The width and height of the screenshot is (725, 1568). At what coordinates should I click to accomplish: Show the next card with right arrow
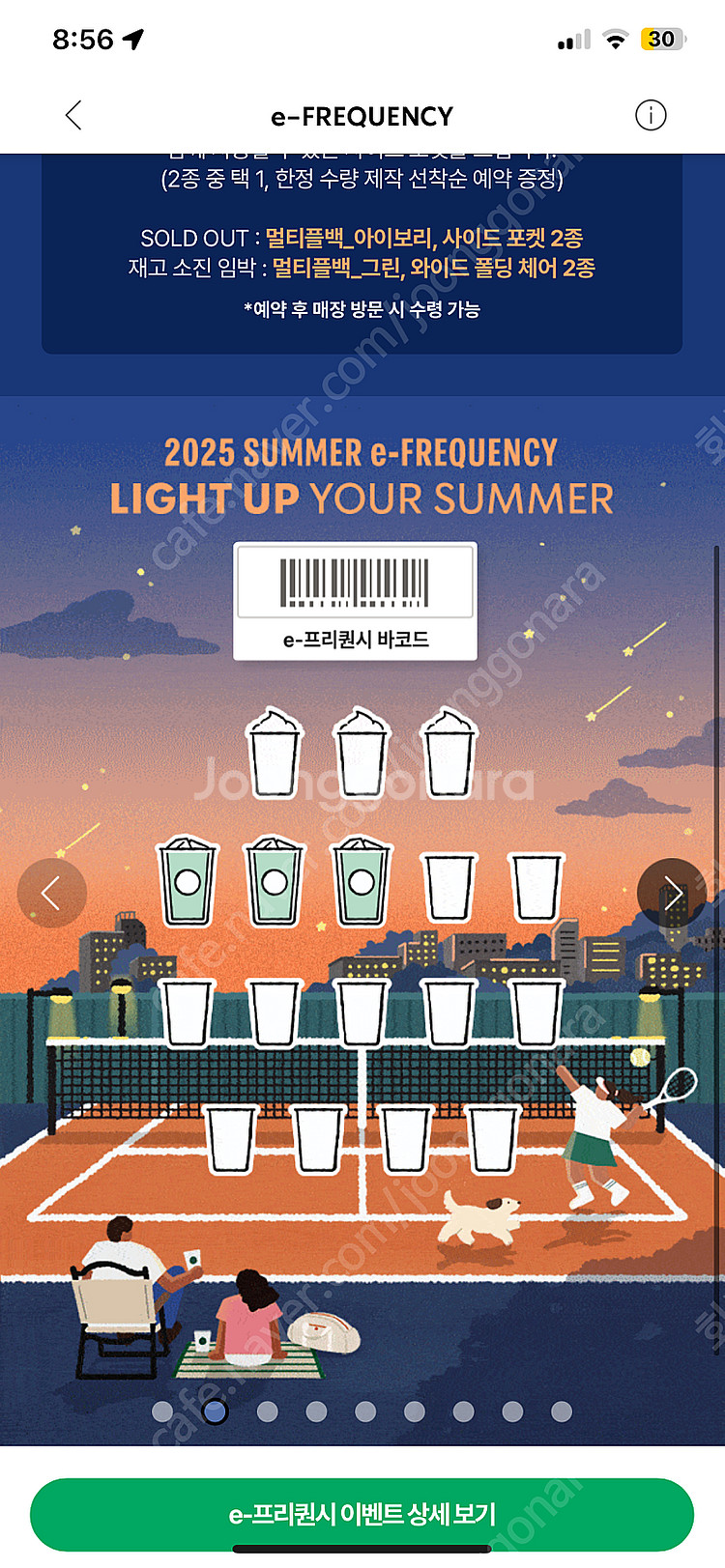click(672, 894)
